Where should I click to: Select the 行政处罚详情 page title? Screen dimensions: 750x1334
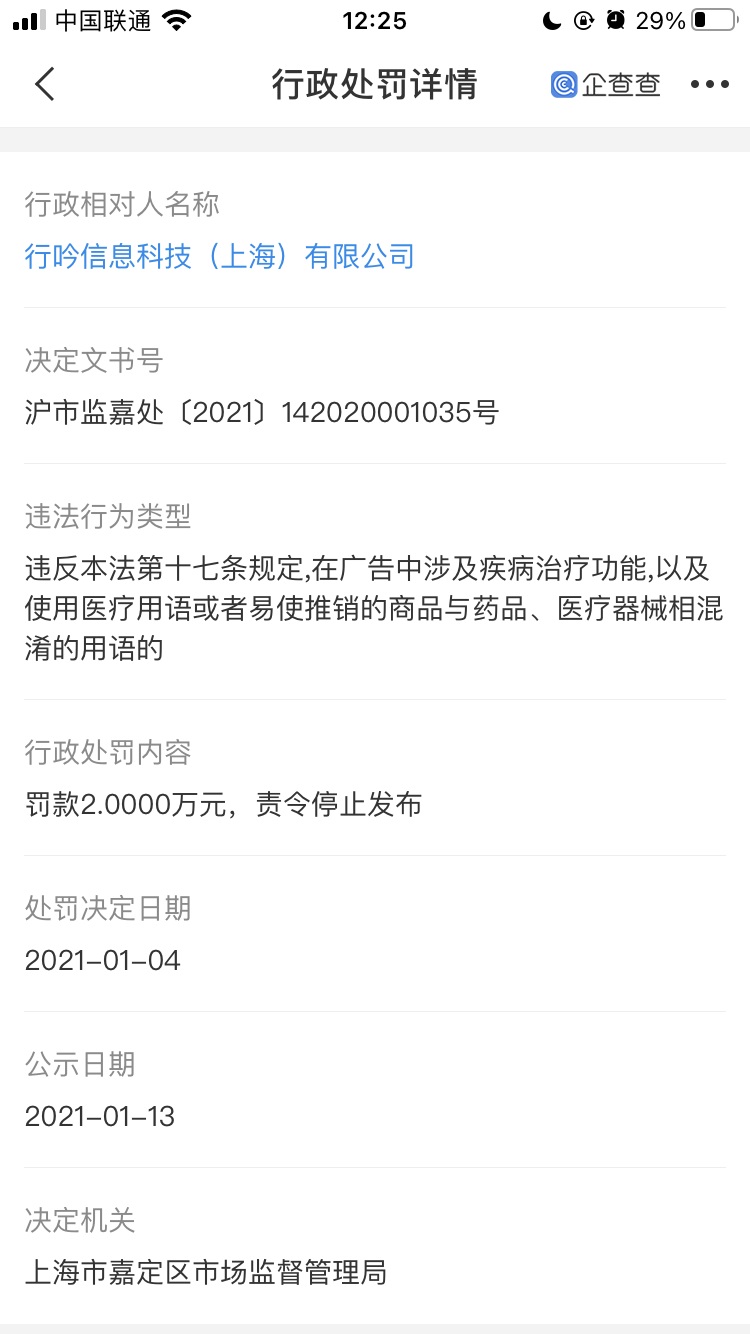tap(375, 85)
